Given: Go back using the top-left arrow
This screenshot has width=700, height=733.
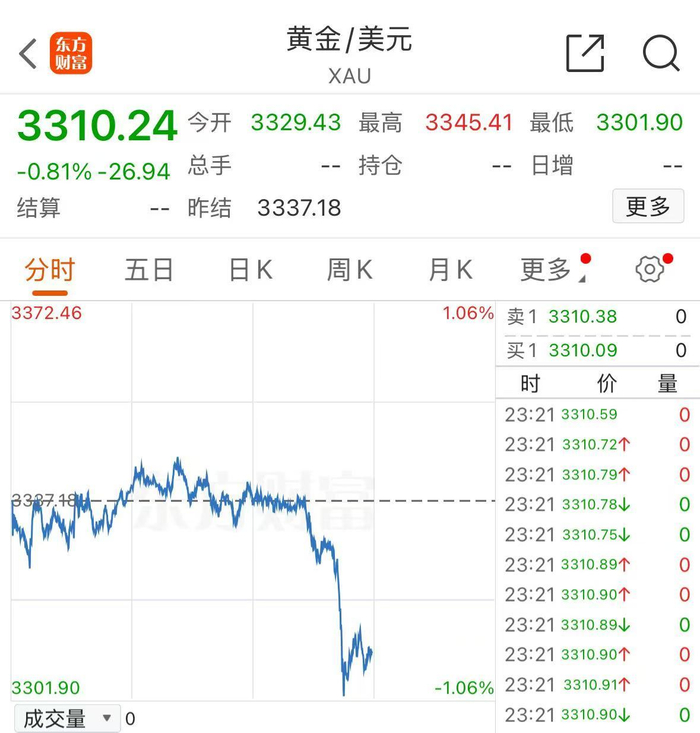Looking at the screenshot, I should click(28, 54).
